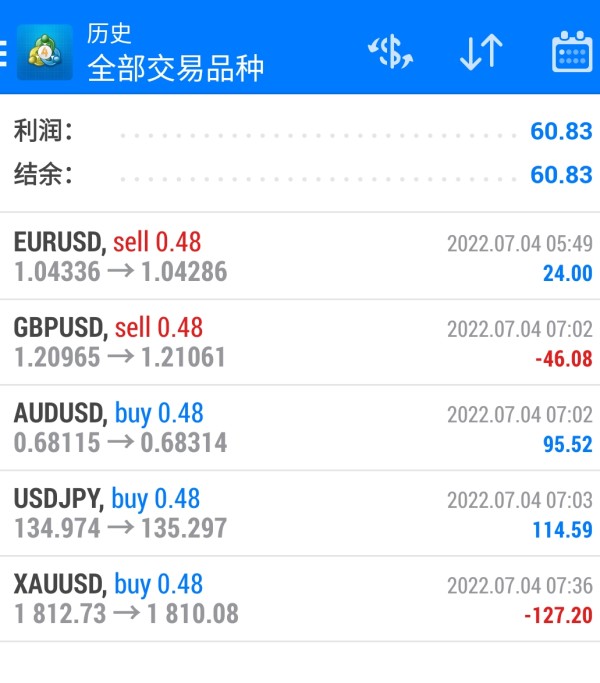Open the calendar date range picker
Screen dimensions: 600x683
(572, 52)
